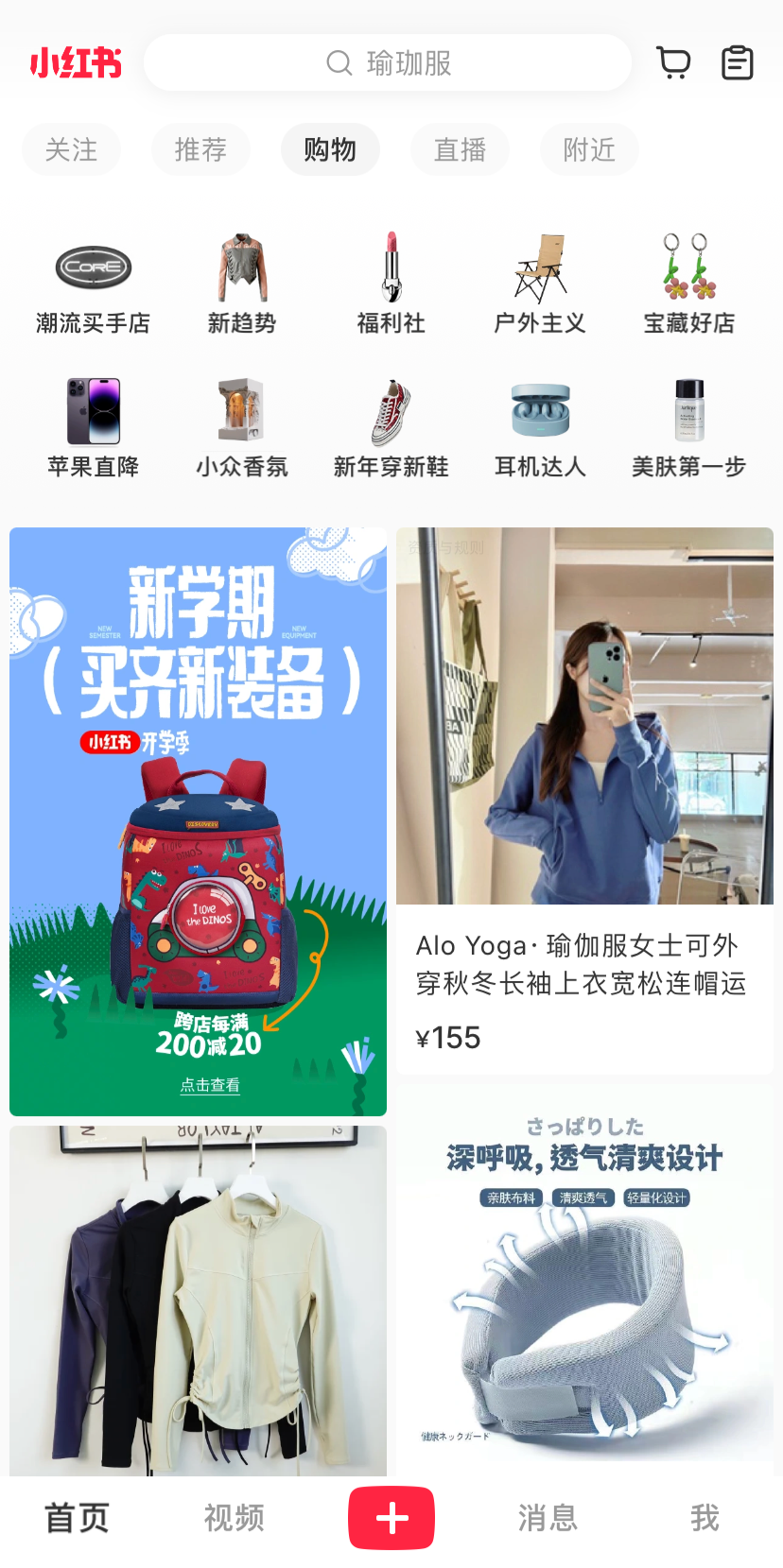Image resolution: width=783 pixels, height=1568 pixels.
Task: Open the 苹果直降 category
Action: pyautogui.click(x=93, y=427)
